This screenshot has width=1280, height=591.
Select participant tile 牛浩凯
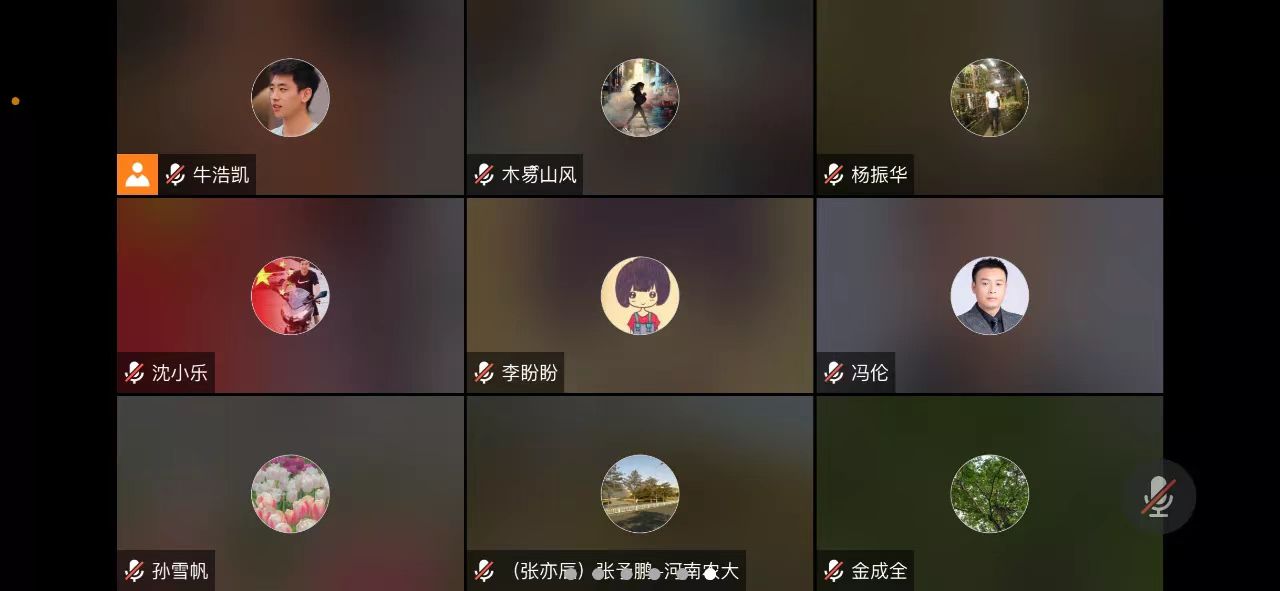coord(290,97)
